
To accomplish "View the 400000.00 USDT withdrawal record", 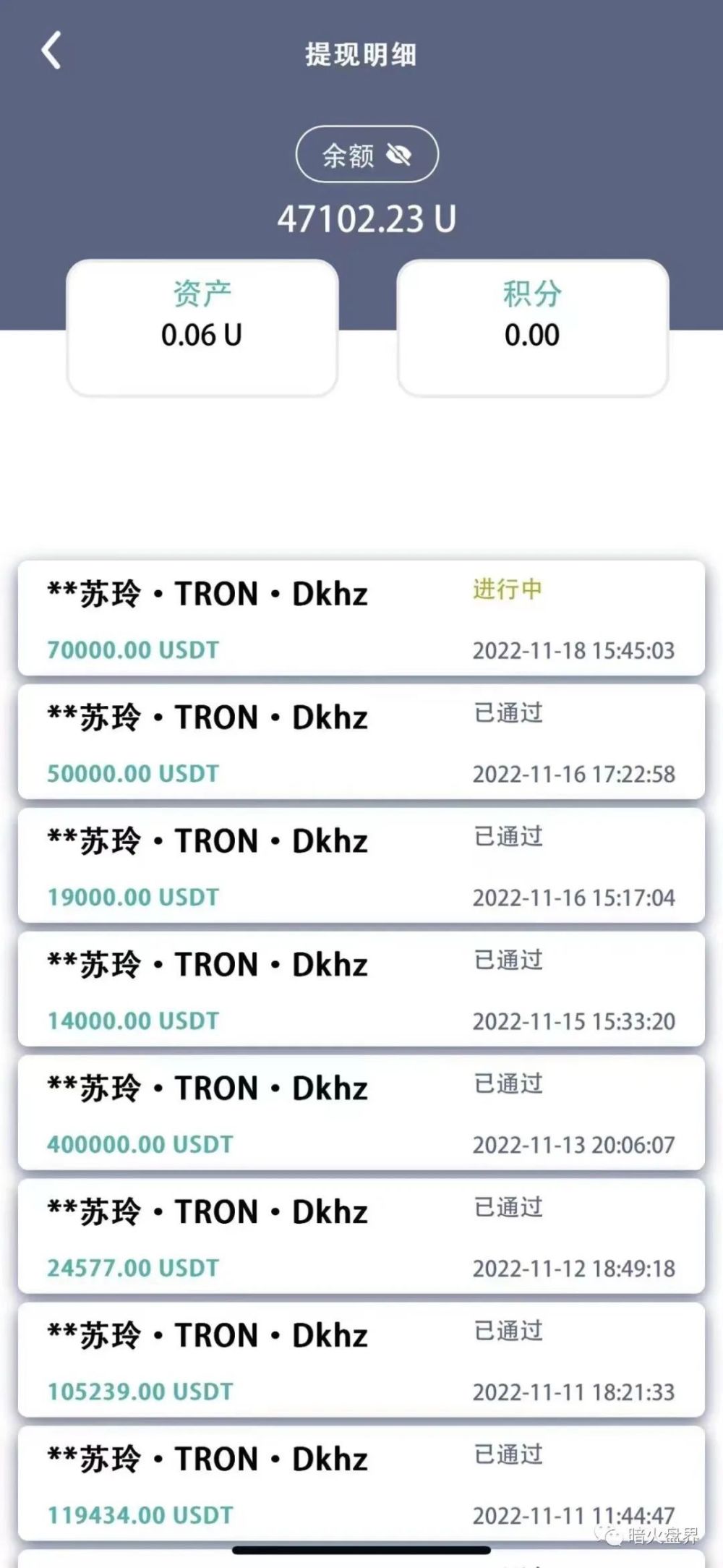I will click(361, 1114).
